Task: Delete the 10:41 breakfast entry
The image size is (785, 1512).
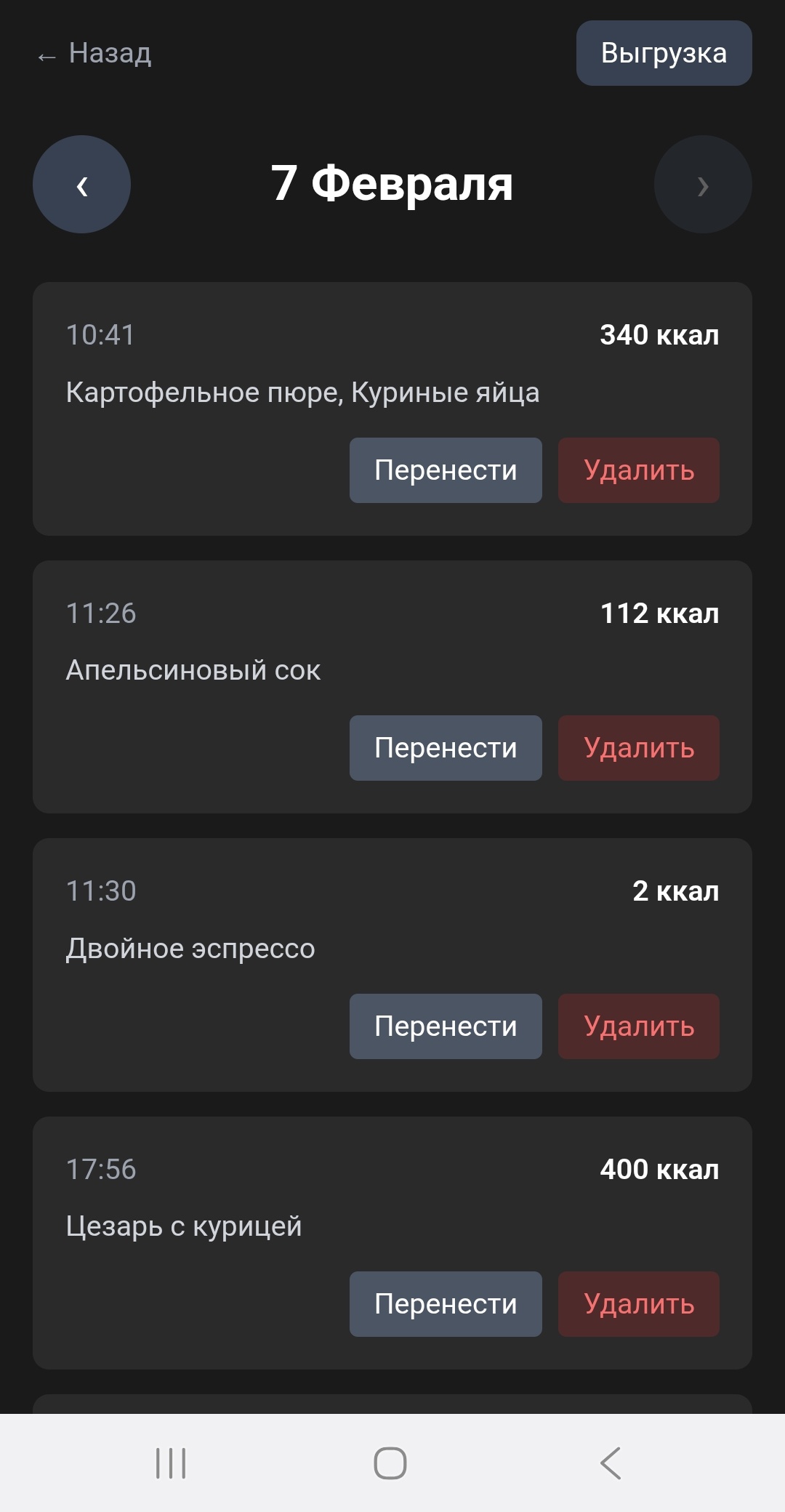Action: click(638, 470)
